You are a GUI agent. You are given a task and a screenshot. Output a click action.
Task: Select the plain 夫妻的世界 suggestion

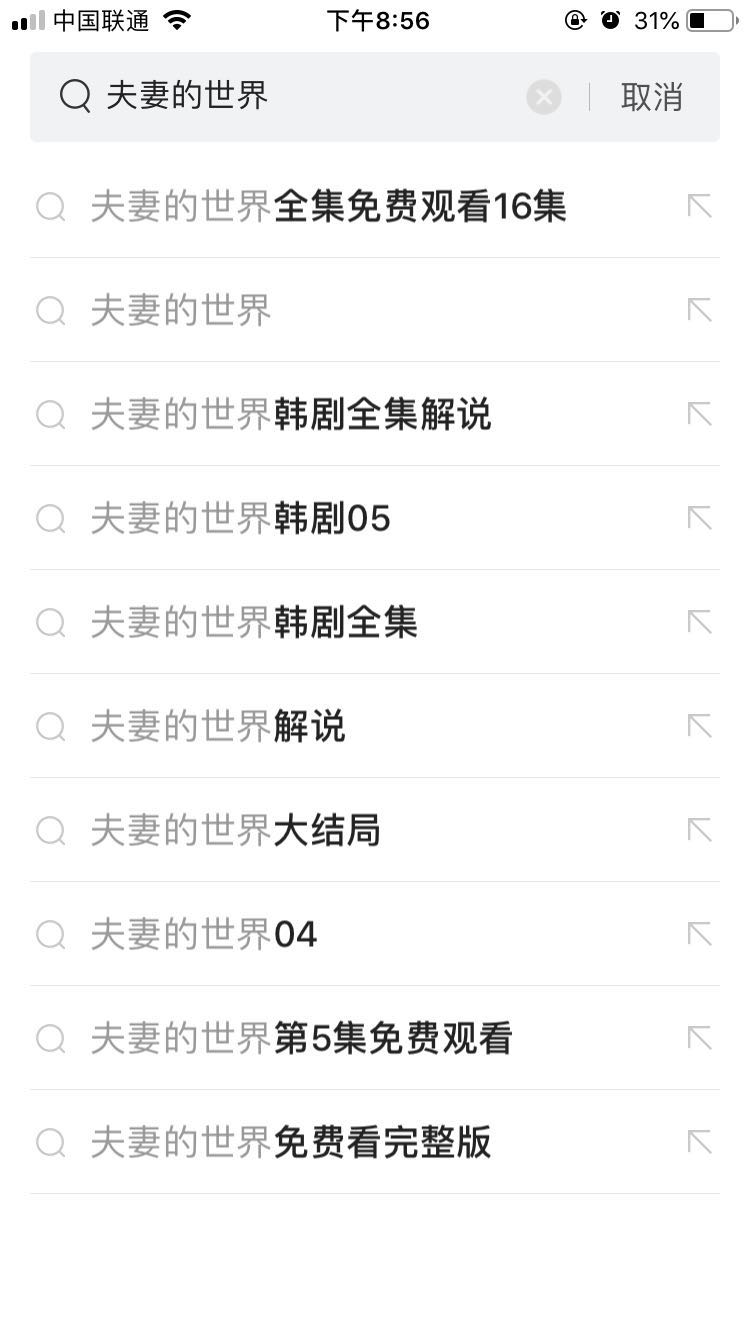pyautogui.click(x=180, y=311)
